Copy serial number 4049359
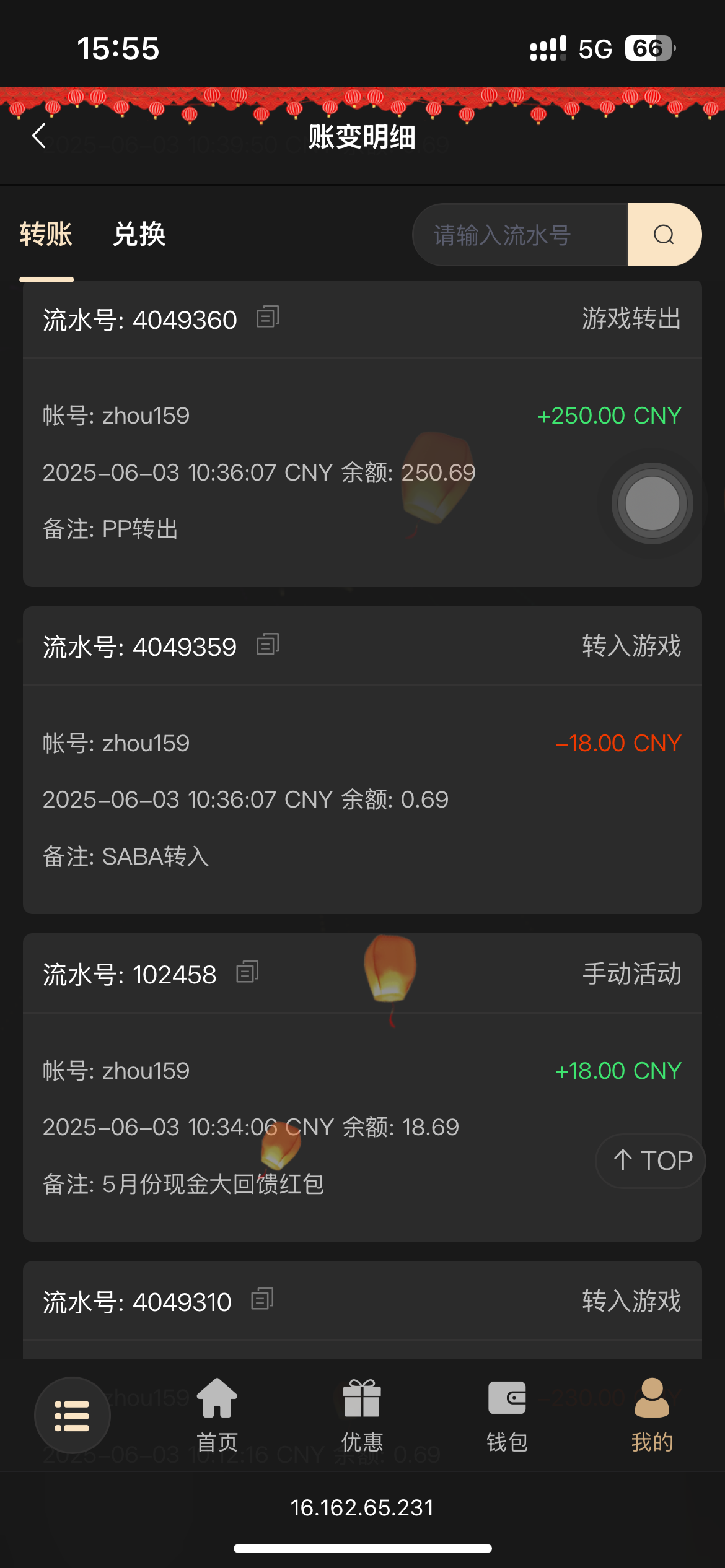Image resolution: width=725 pixels, height=1568 pixels. pyautogui.click(x=268, y=645)
